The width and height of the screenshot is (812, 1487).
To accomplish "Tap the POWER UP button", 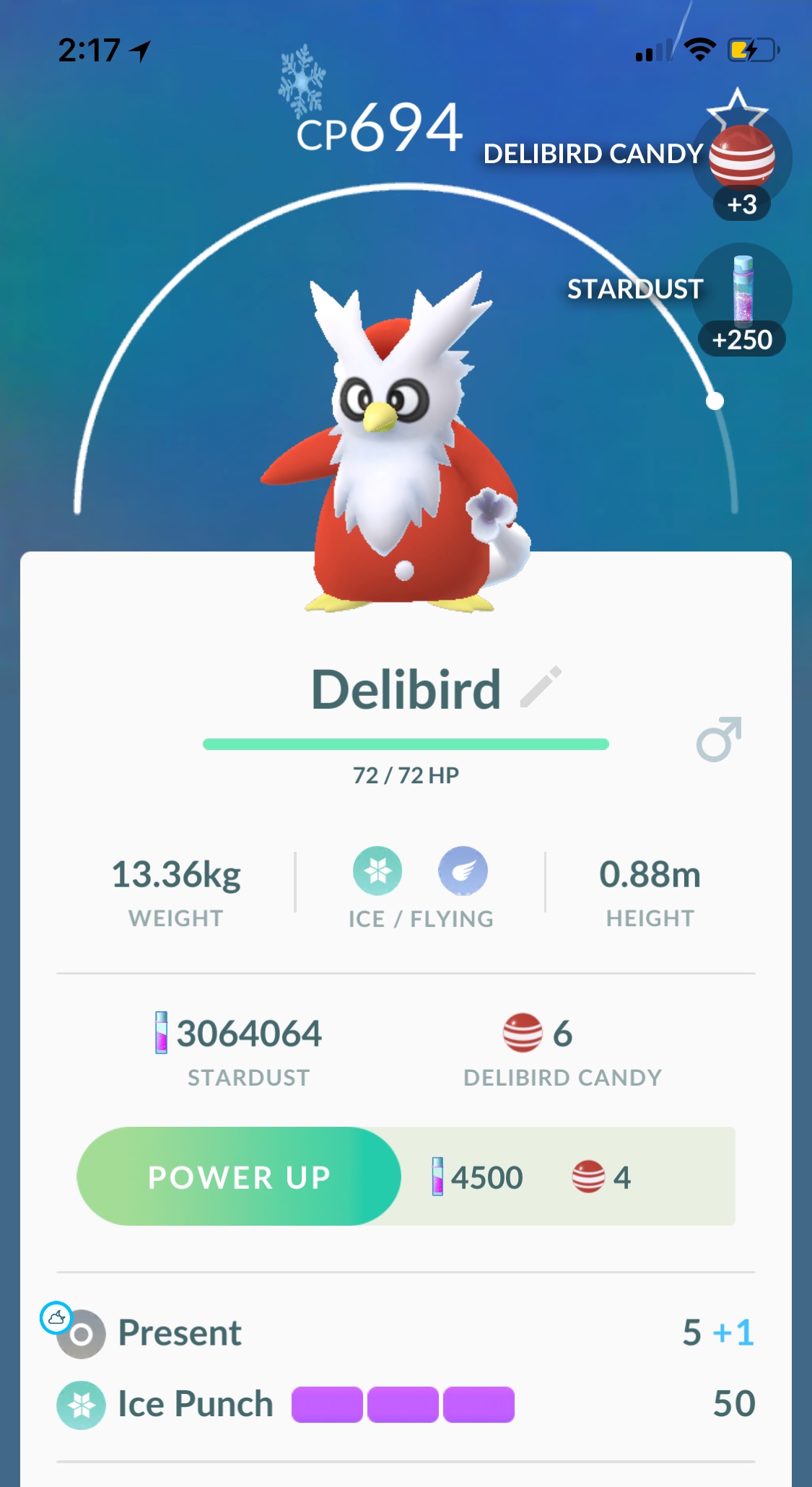I will click(239, 1176).
